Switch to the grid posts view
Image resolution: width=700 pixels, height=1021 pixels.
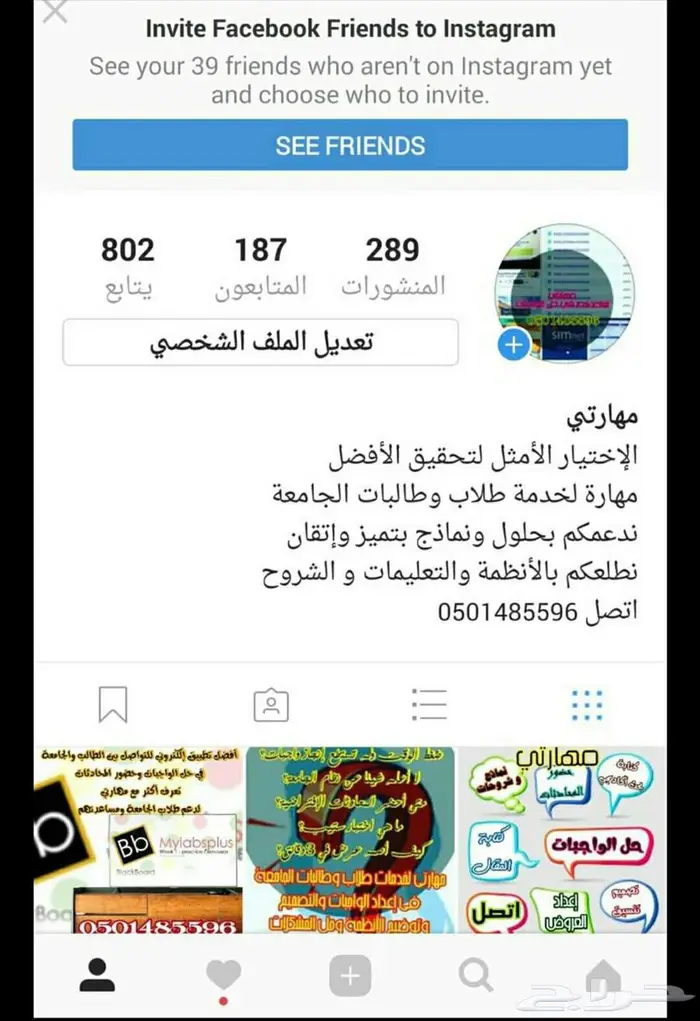[586, 705]
